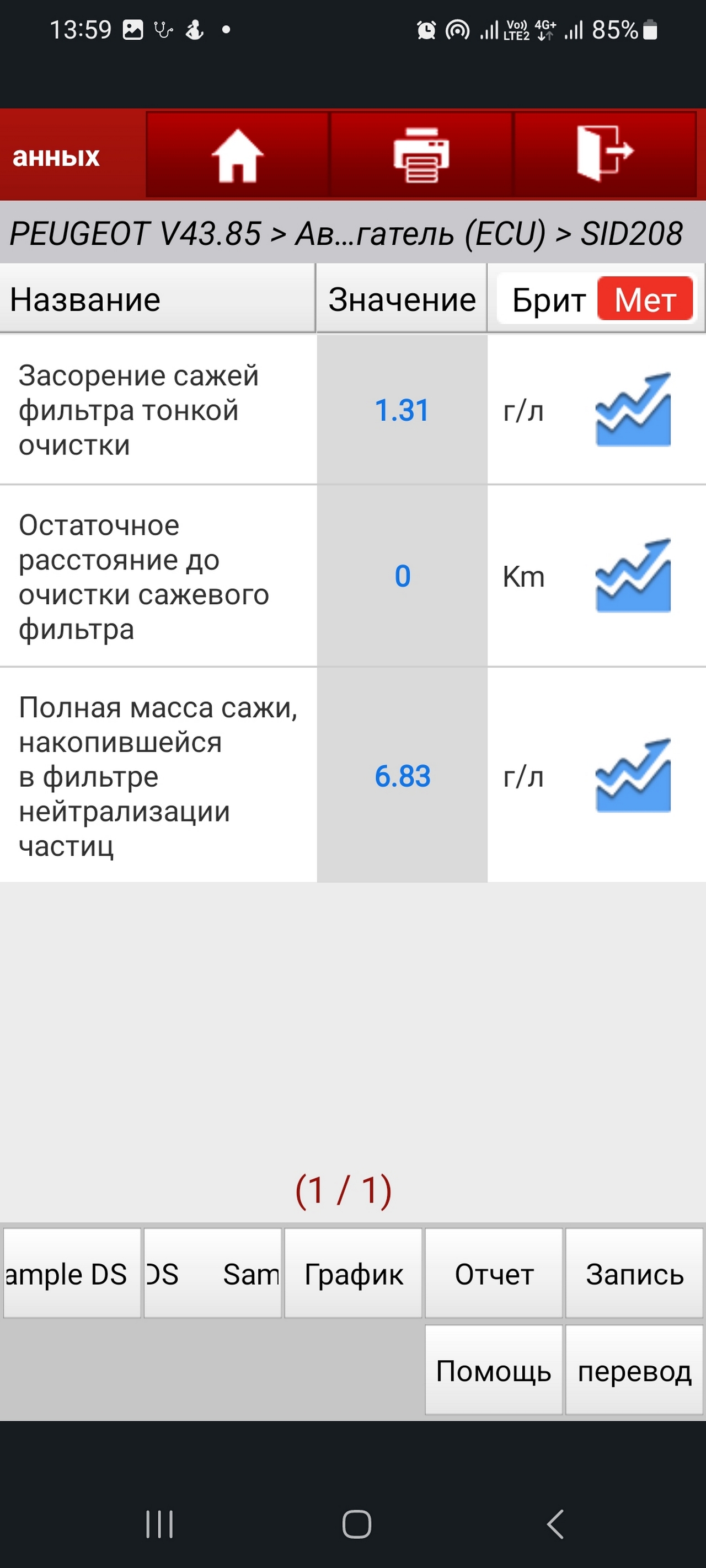Open Помощь help
Viewport: 706px width, 1568px height.
tap(494, 1370)
